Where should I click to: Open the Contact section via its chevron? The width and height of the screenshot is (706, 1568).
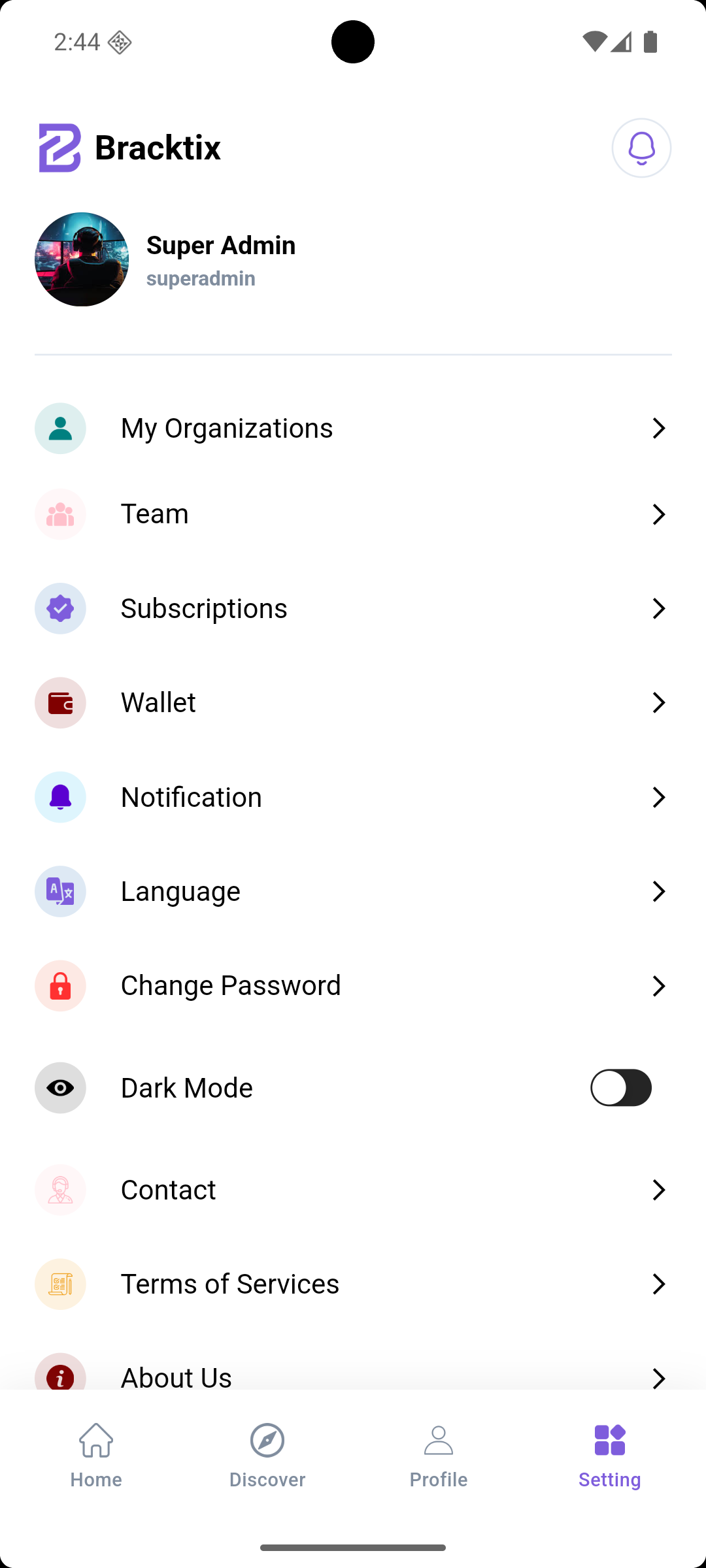point(659,1189)
